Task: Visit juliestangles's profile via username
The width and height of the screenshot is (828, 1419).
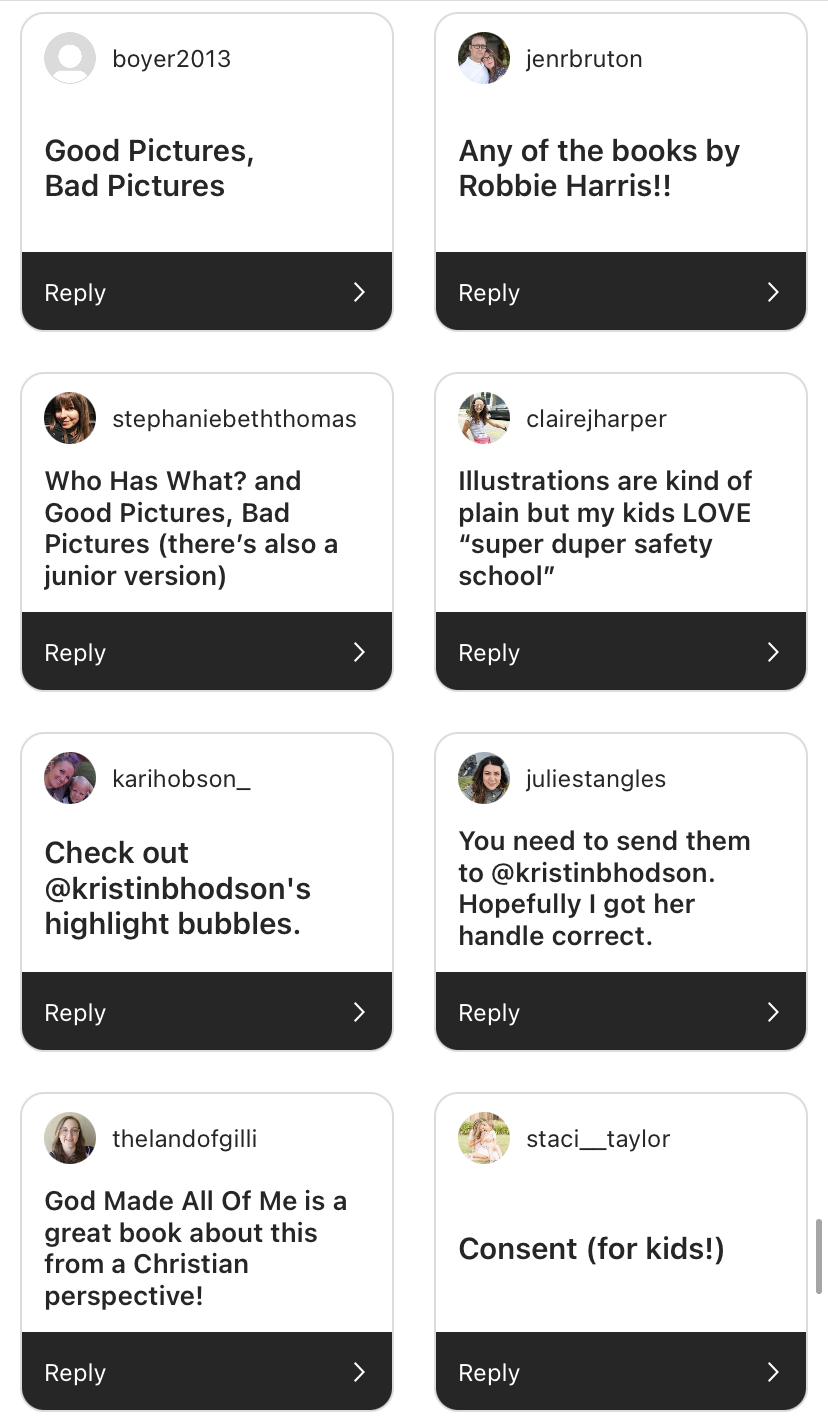Action: pos(596,779)
